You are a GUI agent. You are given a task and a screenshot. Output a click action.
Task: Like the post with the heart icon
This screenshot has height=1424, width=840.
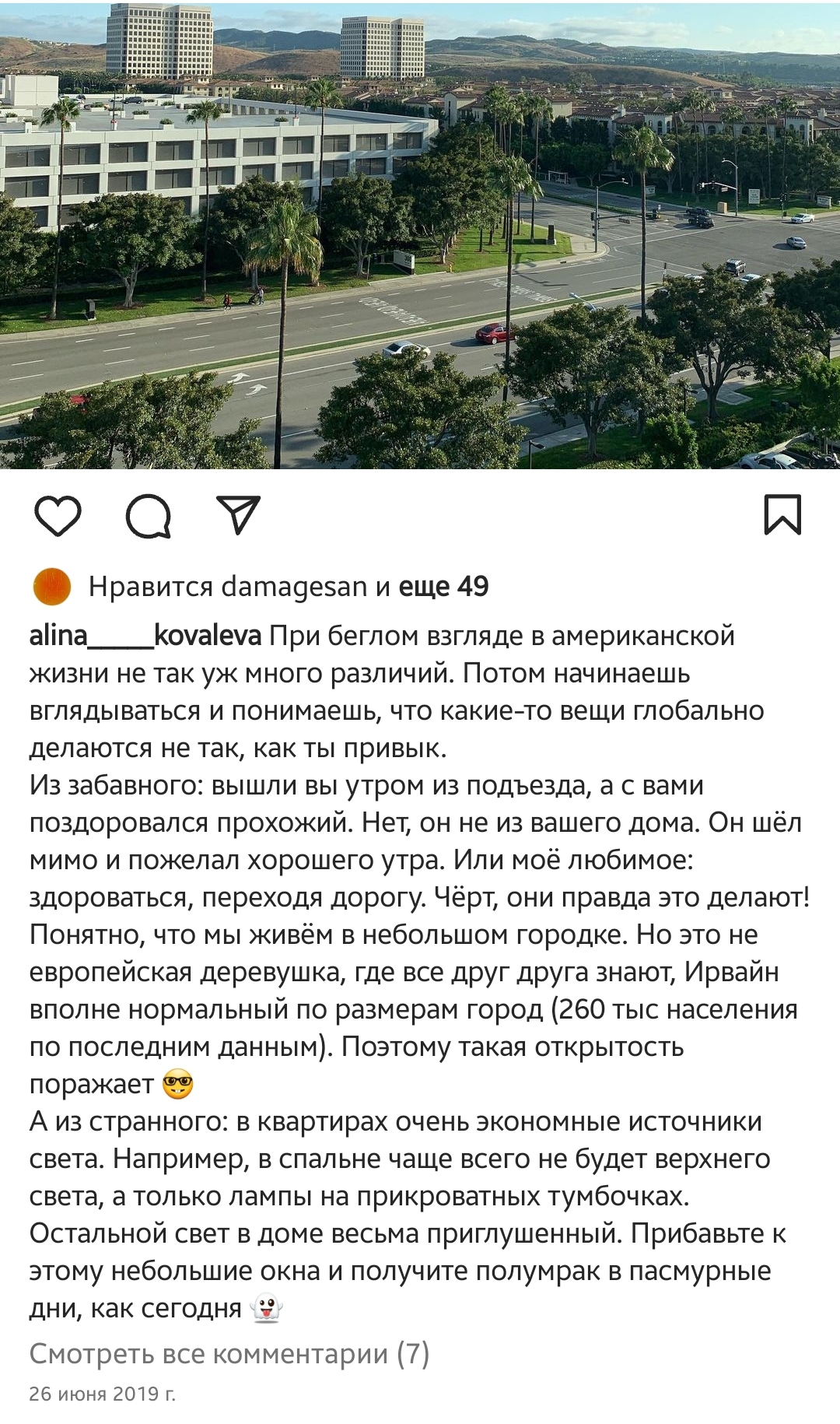[x=58, y=516]
